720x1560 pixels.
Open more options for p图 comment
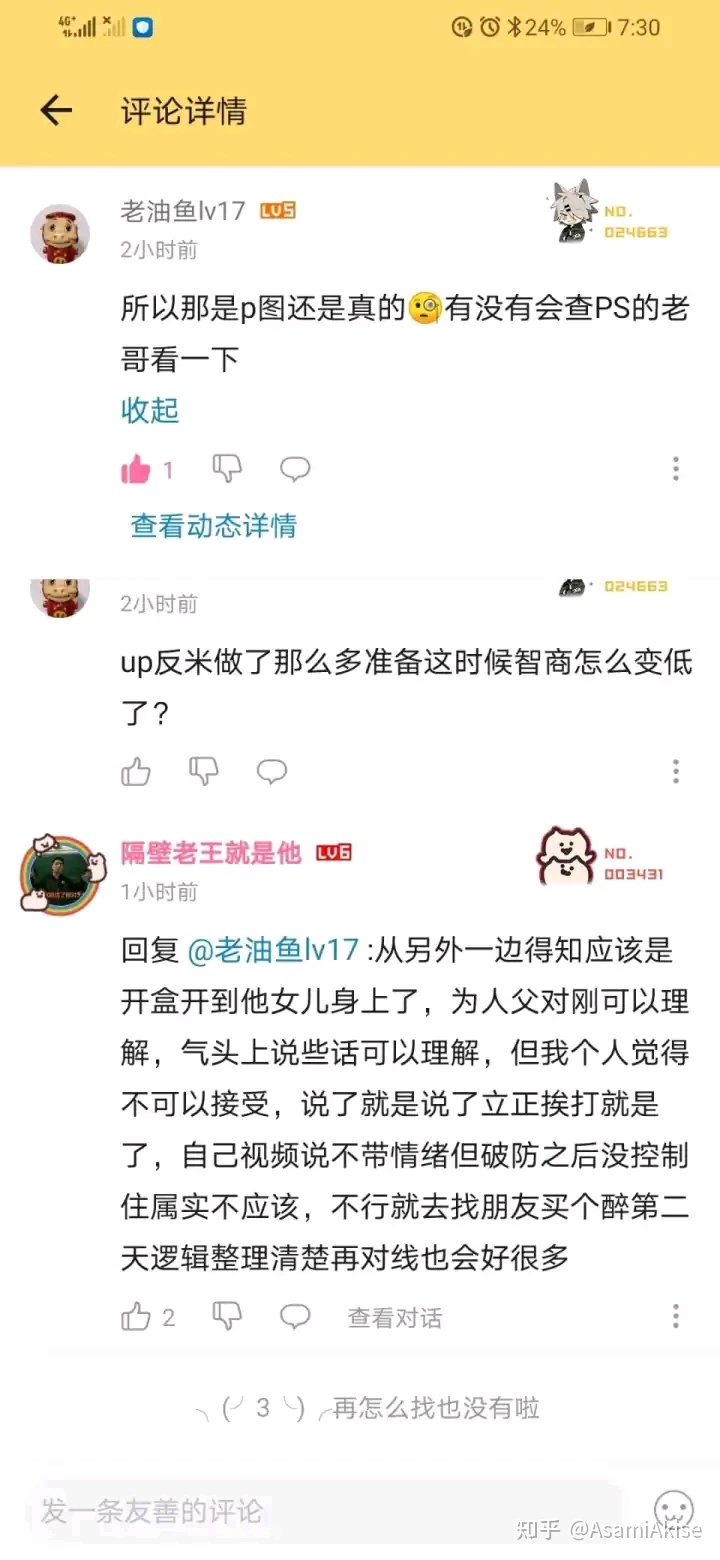(676, 469)
